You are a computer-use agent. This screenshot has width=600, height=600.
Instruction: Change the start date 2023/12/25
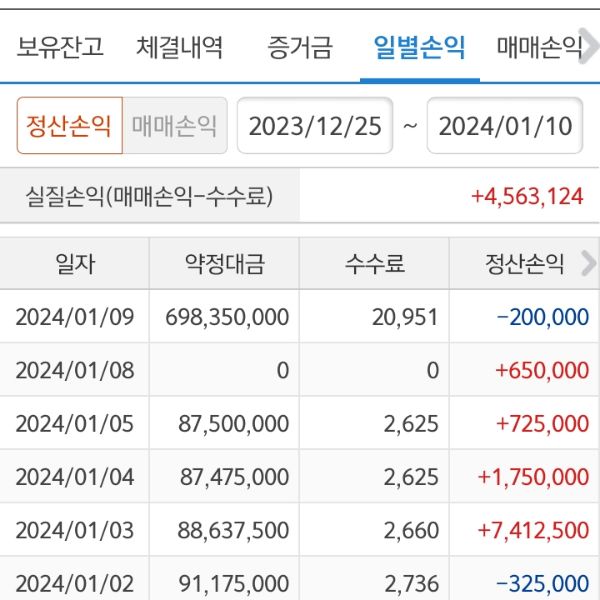(315, 126)
